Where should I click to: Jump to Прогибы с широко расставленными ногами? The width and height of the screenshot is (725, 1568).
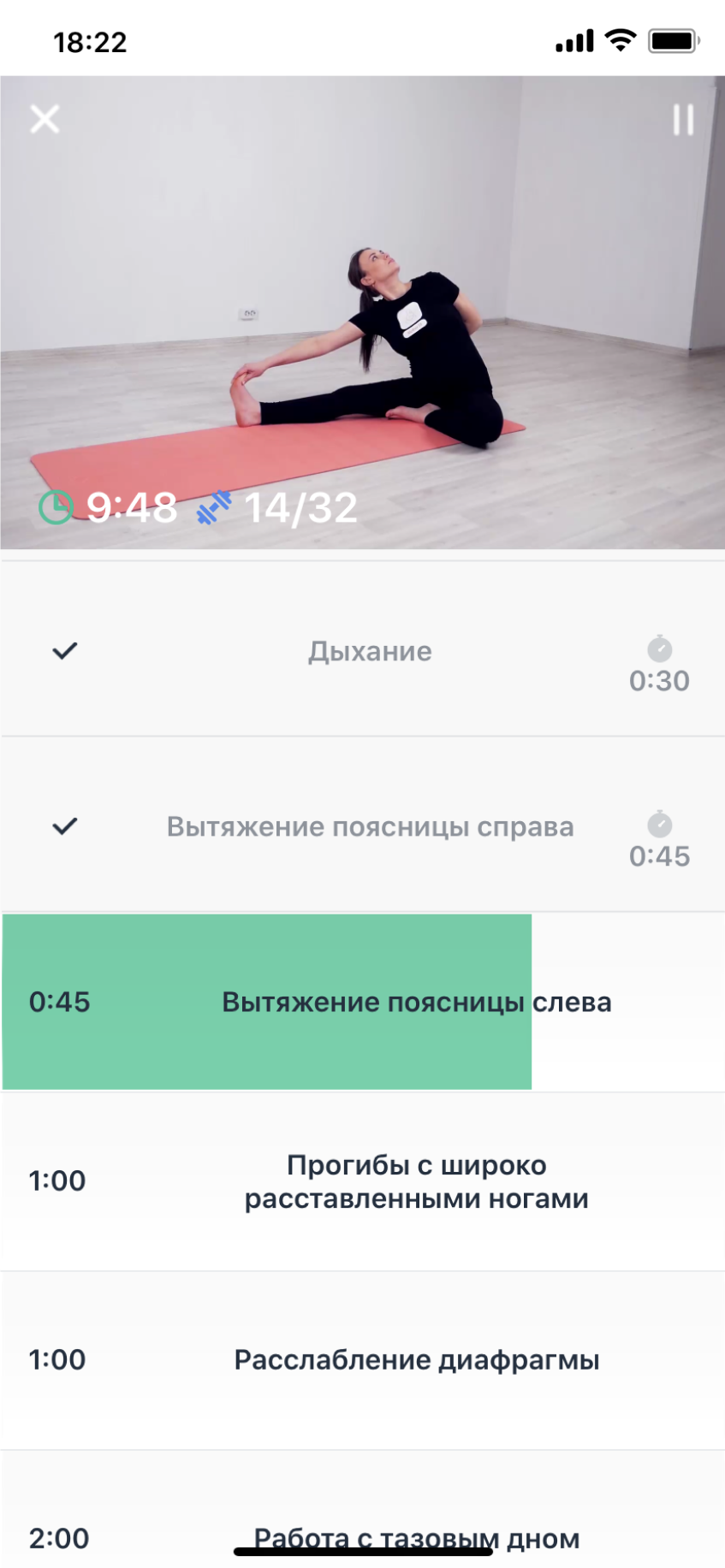[x=416, y=1181]
